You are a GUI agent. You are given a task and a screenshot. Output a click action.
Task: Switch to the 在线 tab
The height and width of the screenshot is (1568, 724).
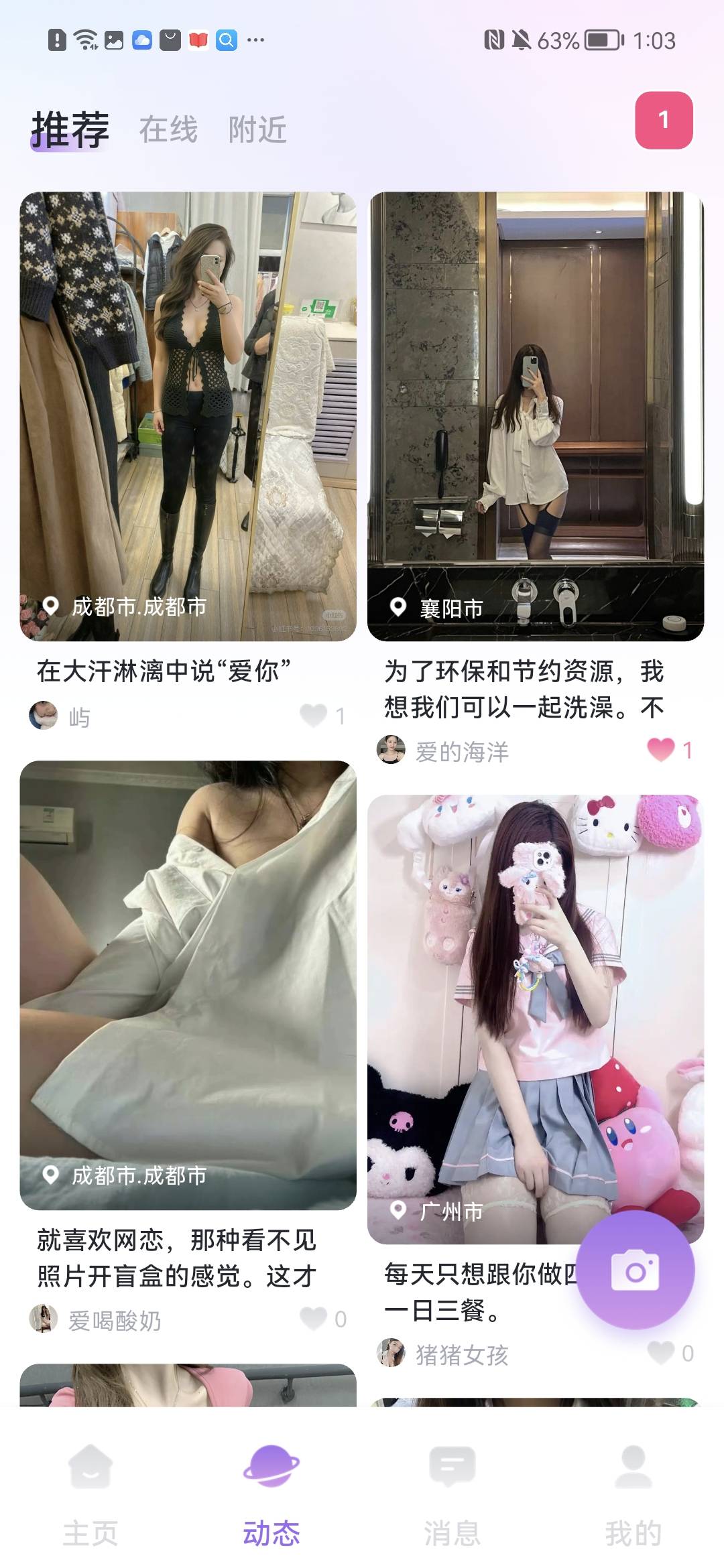coord(168,129)
